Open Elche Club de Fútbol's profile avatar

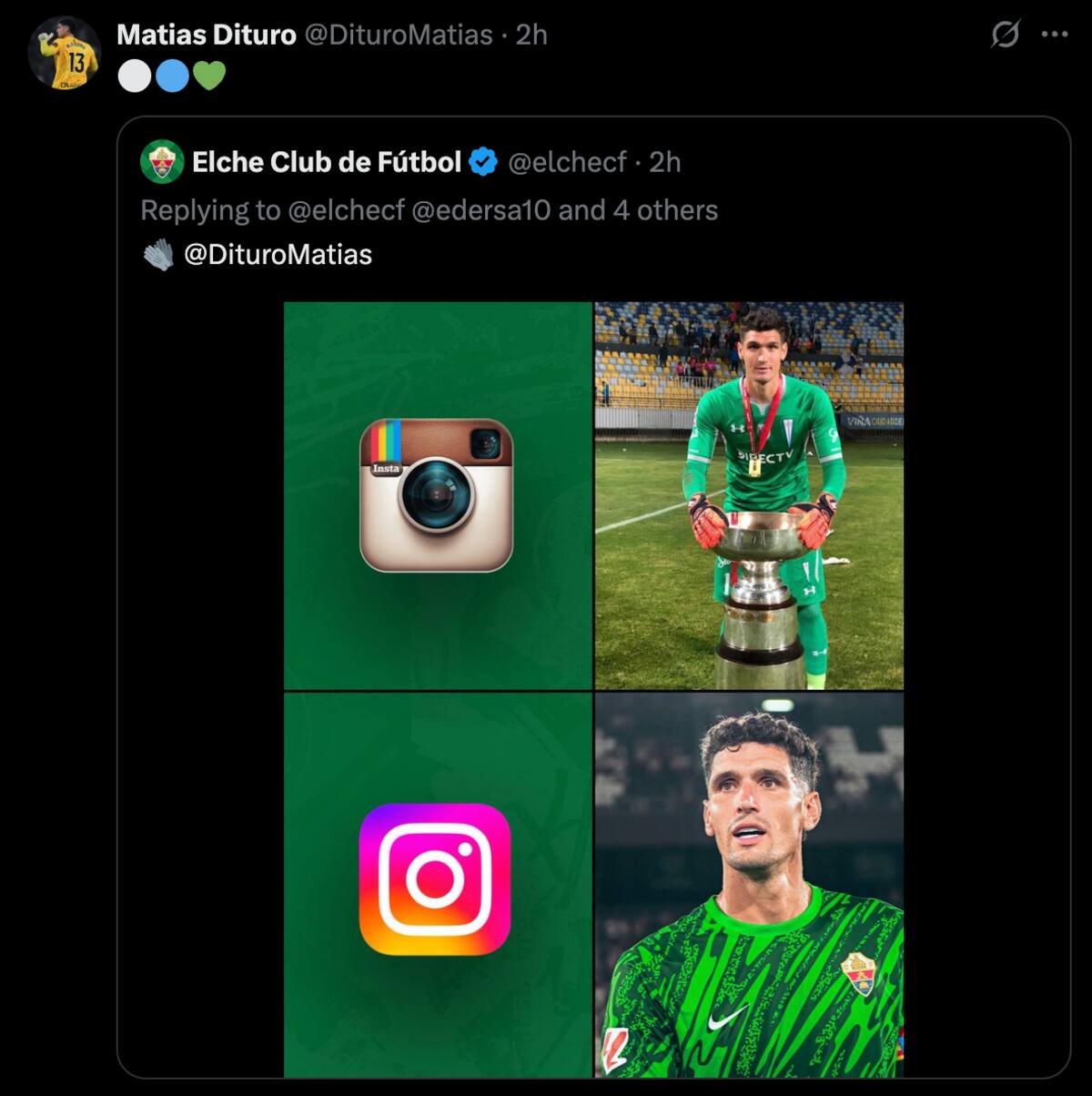coord(162,162)
